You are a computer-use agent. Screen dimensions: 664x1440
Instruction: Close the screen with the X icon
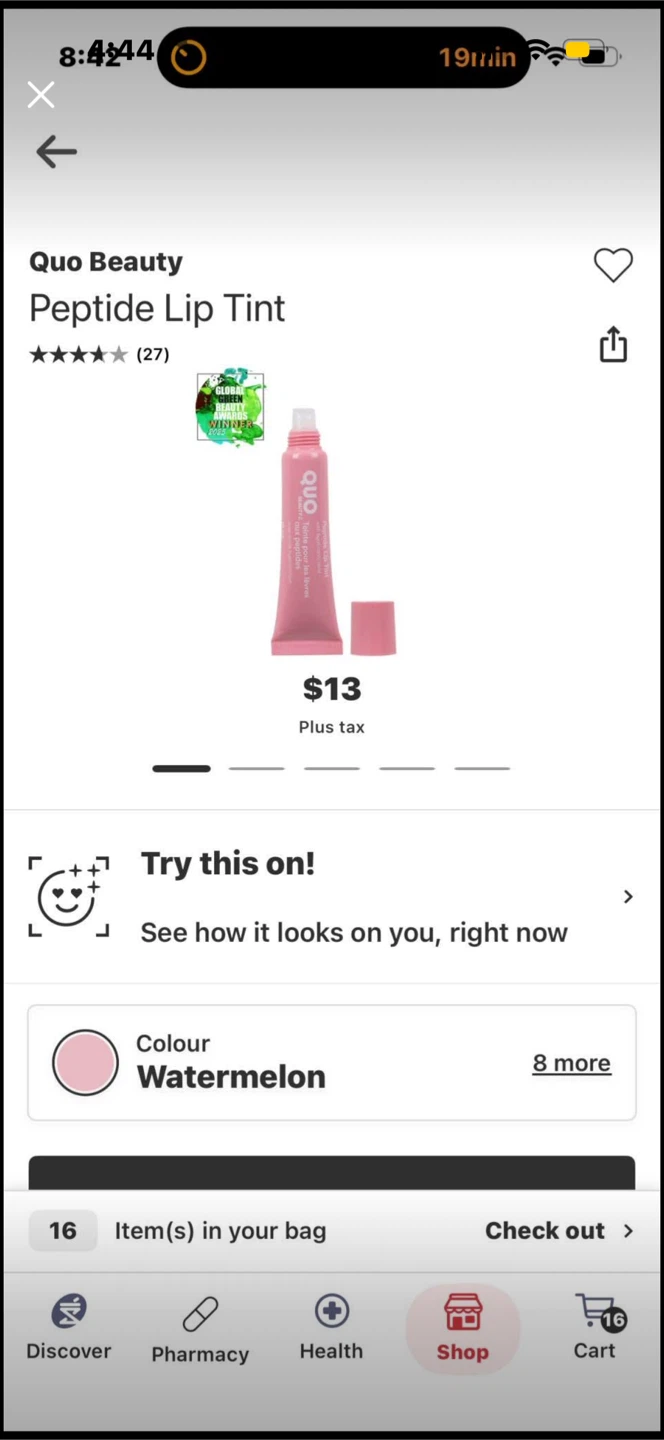point(41,95)
